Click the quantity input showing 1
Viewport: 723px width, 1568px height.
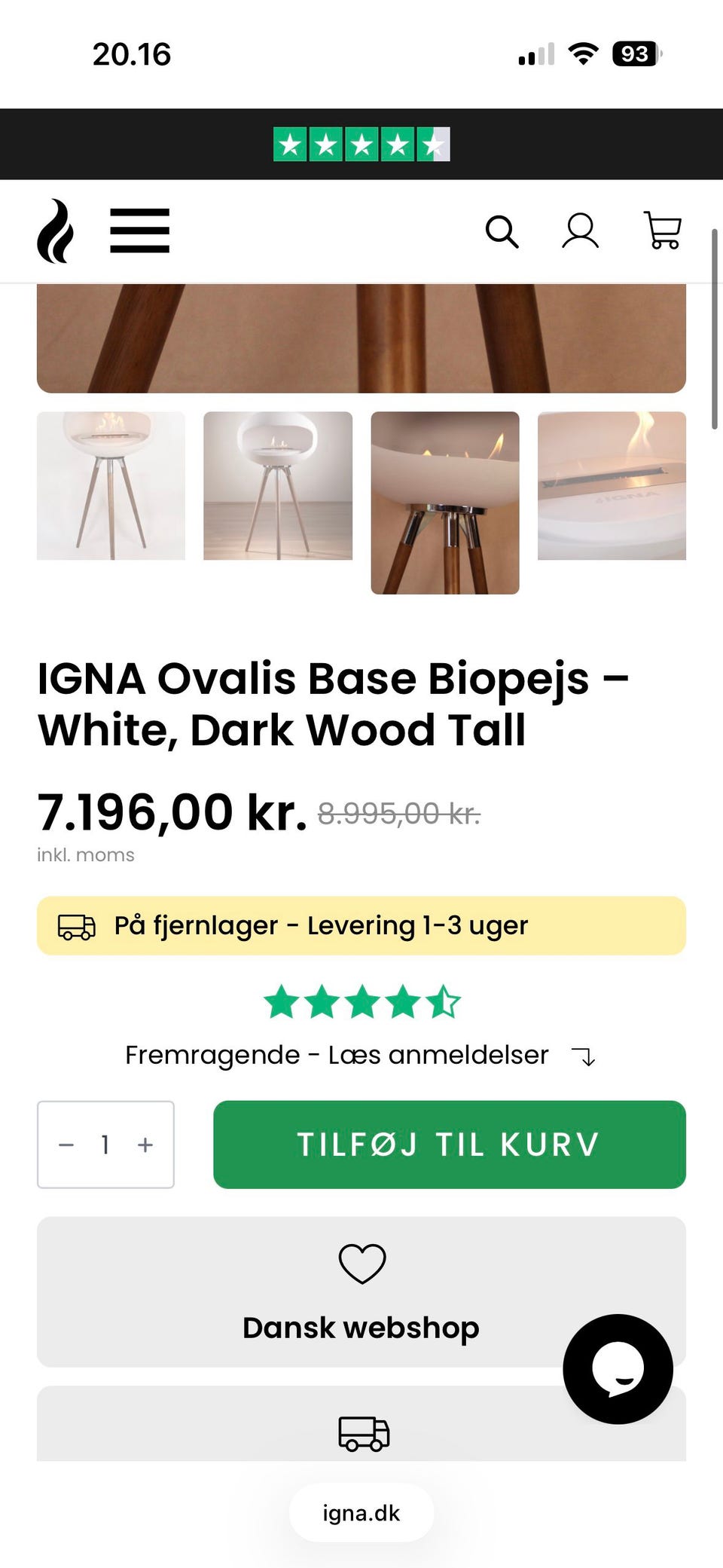105,1145
